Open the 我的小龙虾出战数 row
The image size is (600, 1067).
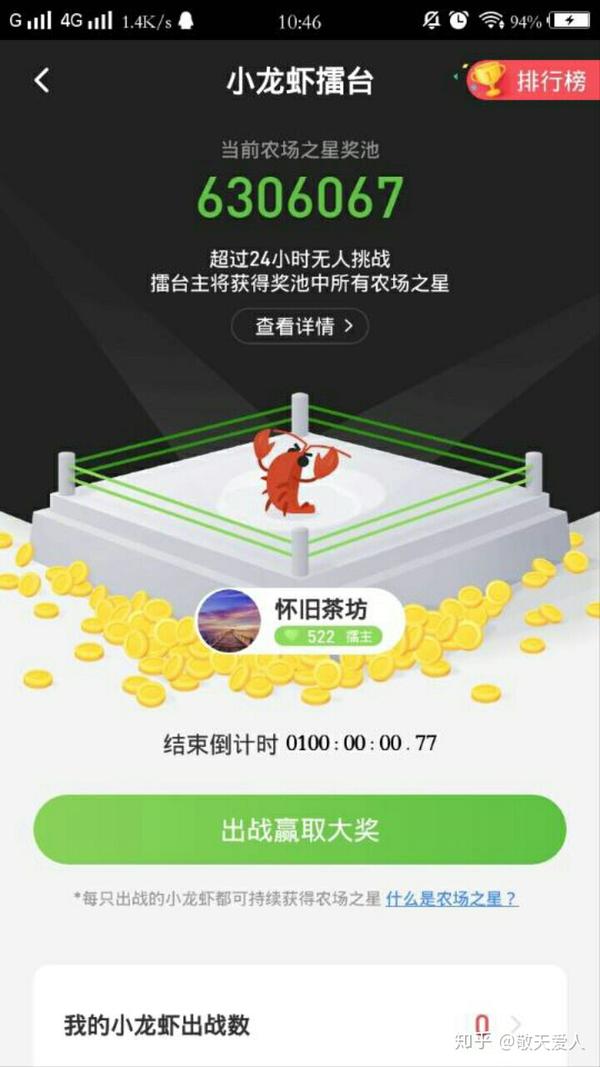(x=300, y=1024)
